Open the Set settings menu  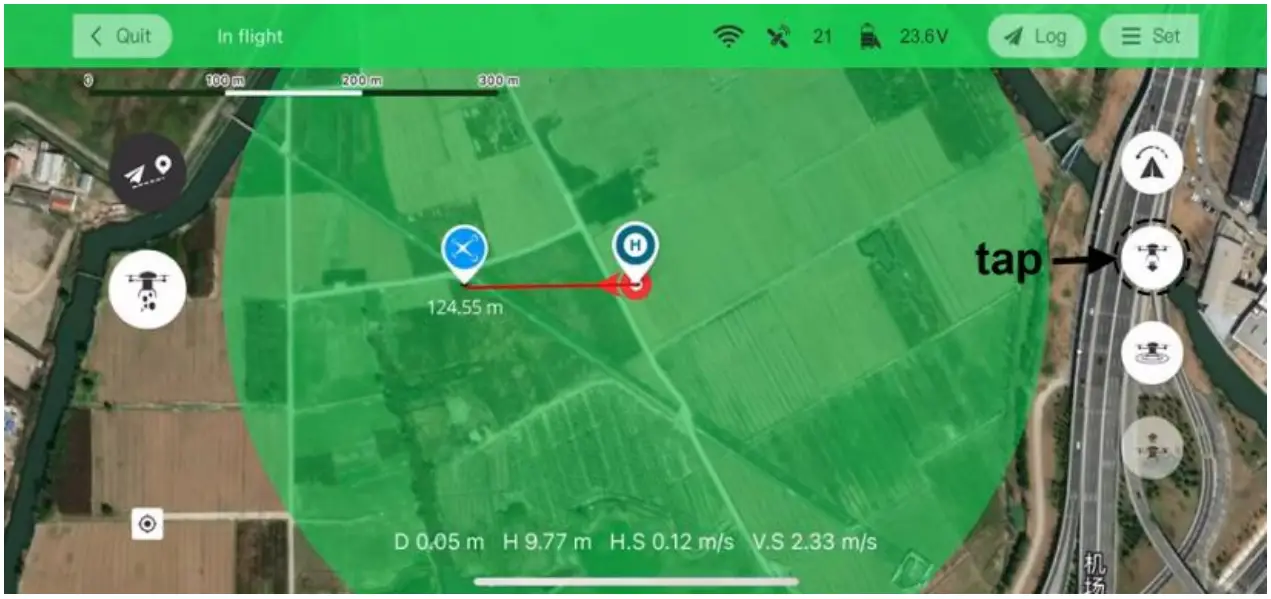[1149, 37]
